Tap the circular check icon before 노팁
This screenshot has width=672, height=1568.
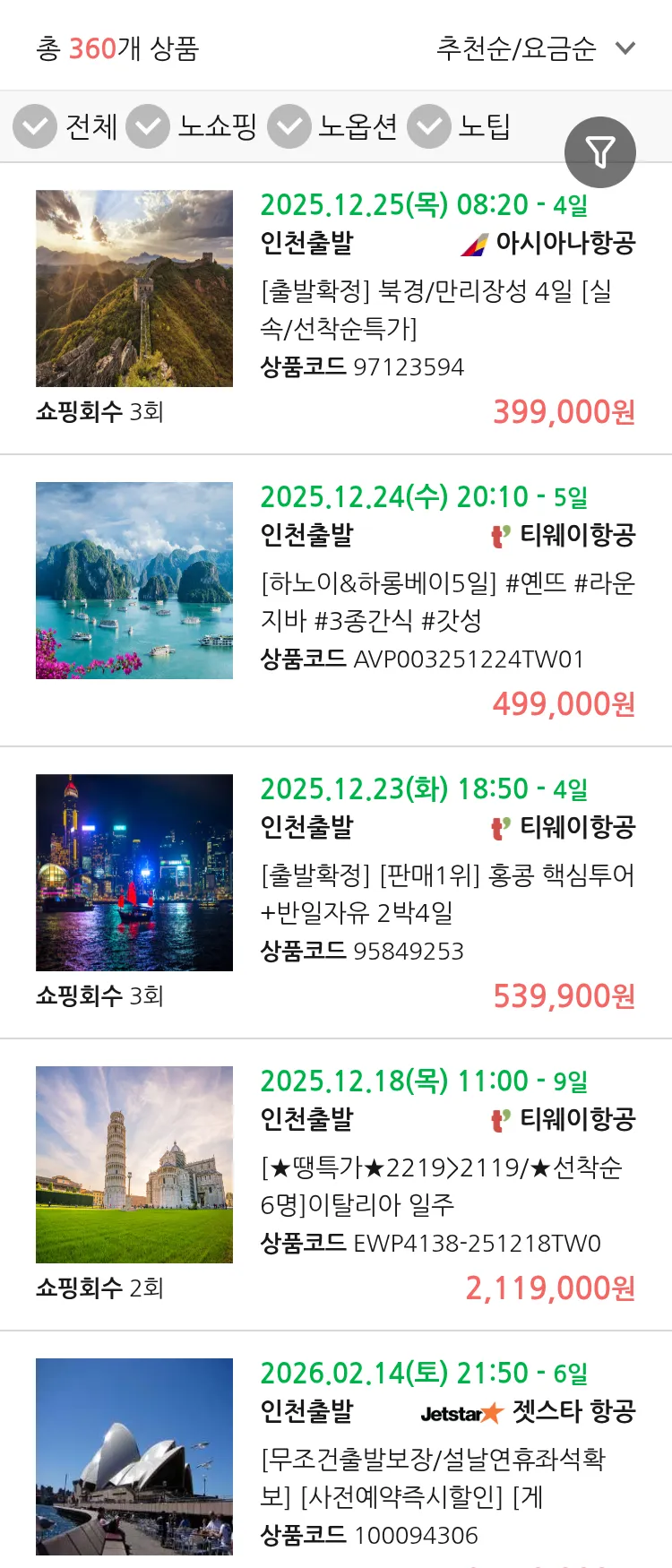click(x=428, y=126)
